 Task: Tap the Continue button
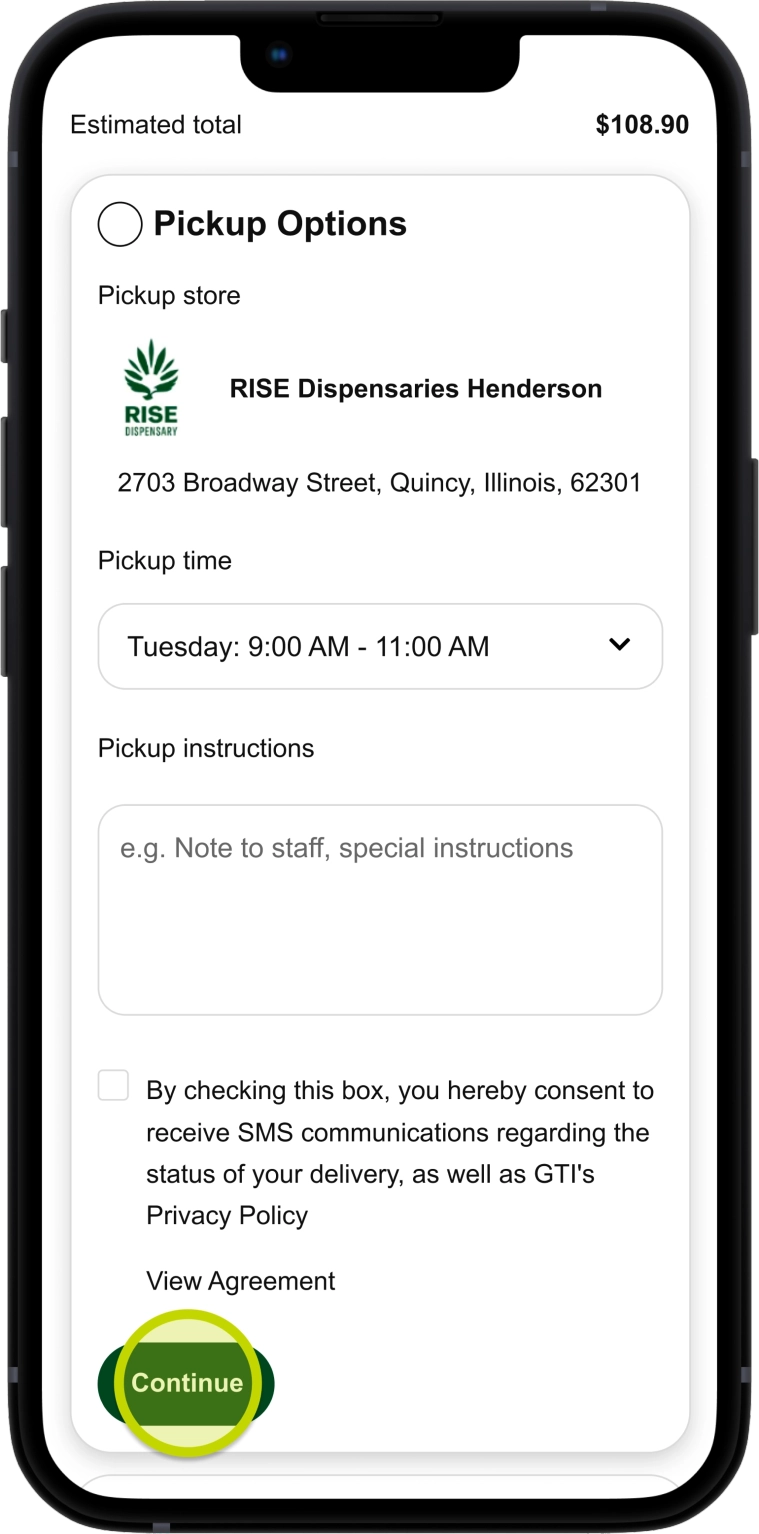[187, 1383]
